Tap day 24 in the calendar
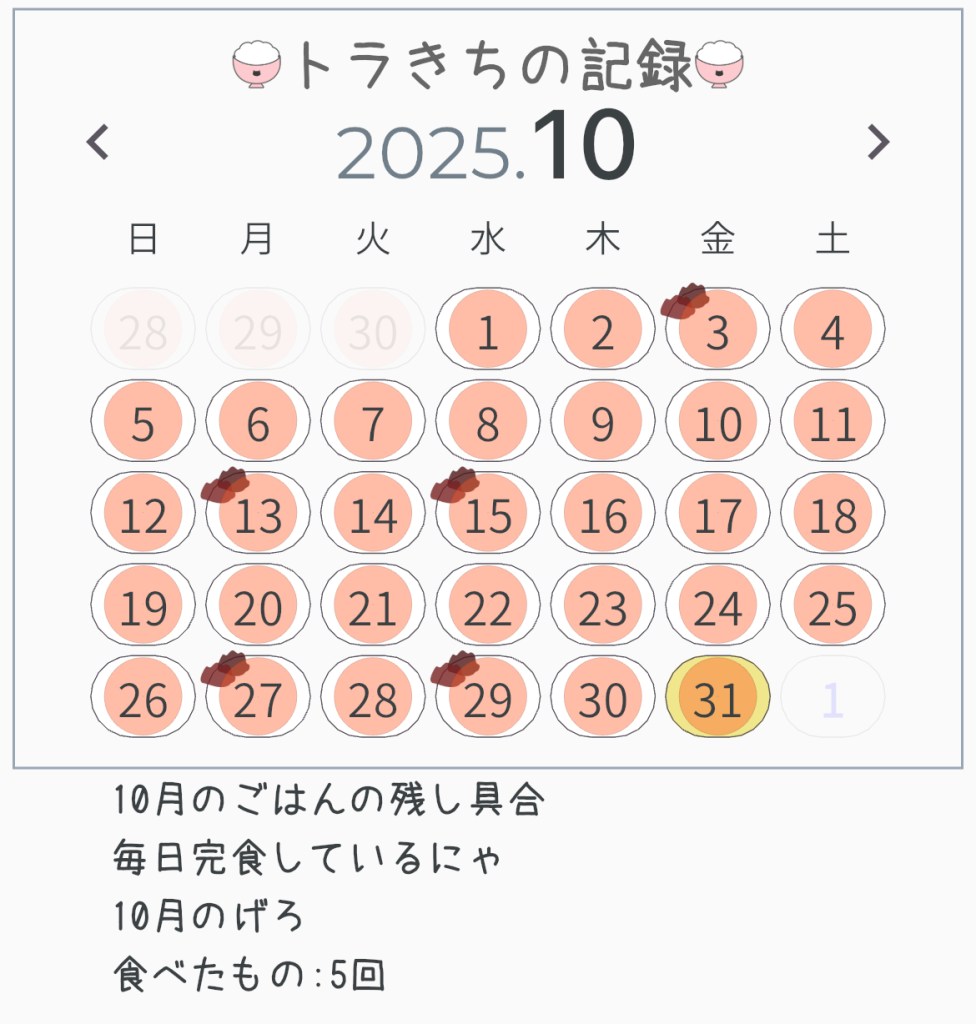The height and width of the screenshot is (1024, 976). (x=717, y=607)
